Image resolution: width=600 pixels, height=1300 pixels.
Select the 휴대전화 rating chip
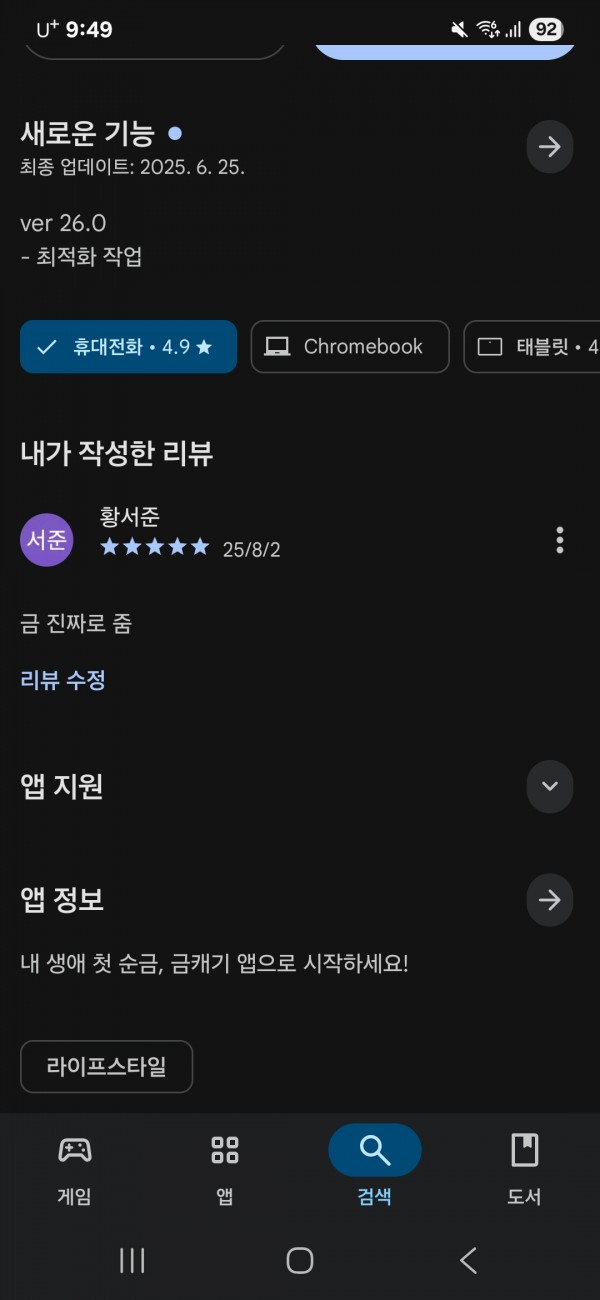click(128, 347)
